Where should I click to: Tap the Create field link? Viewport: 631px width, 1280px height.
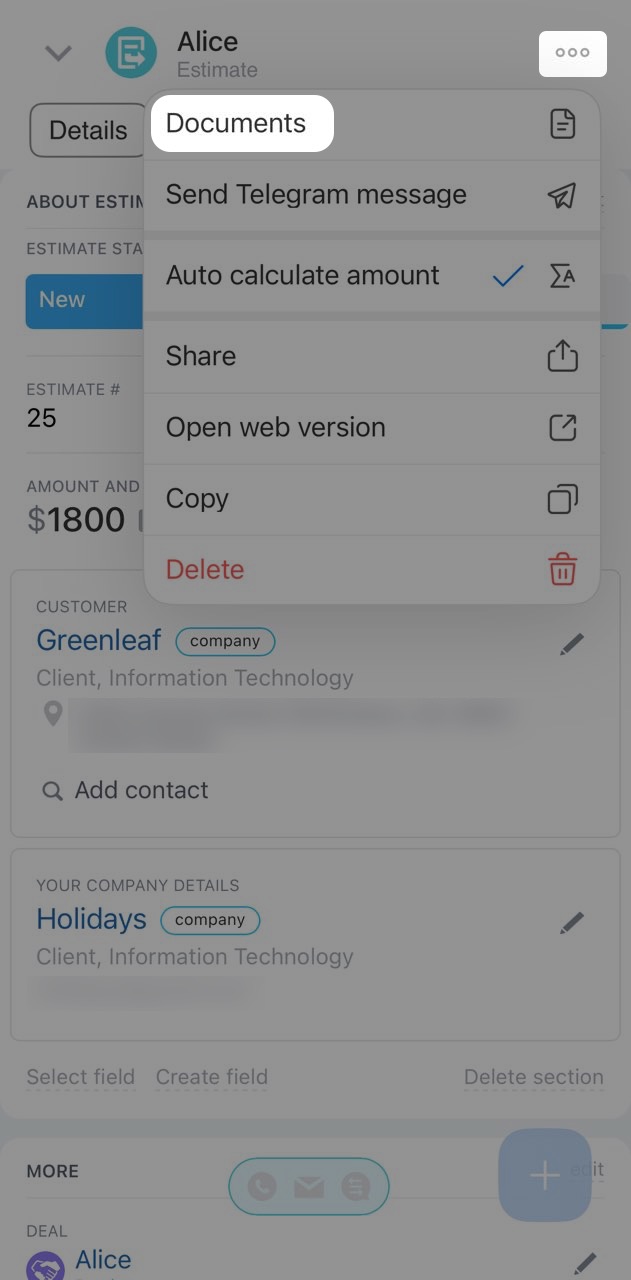click(x=212, y=1077)
